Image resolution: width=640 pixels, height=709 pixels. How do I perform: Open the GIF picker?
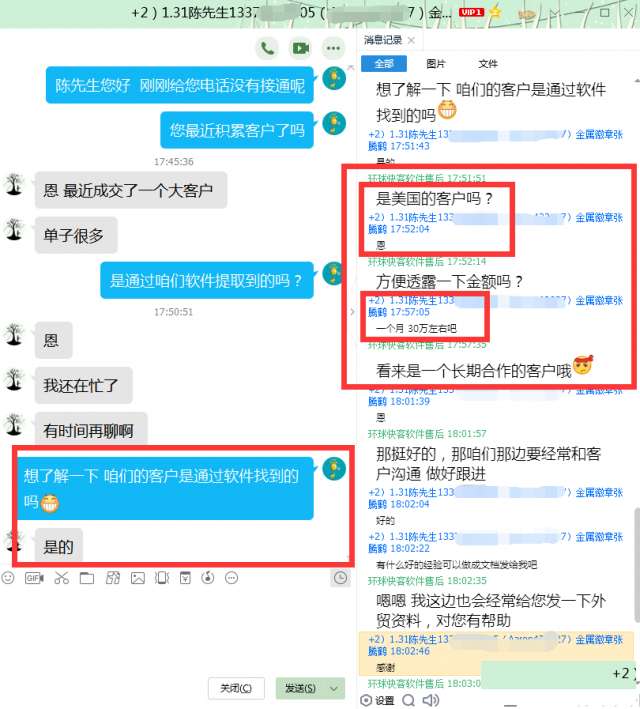coord(34,578)
